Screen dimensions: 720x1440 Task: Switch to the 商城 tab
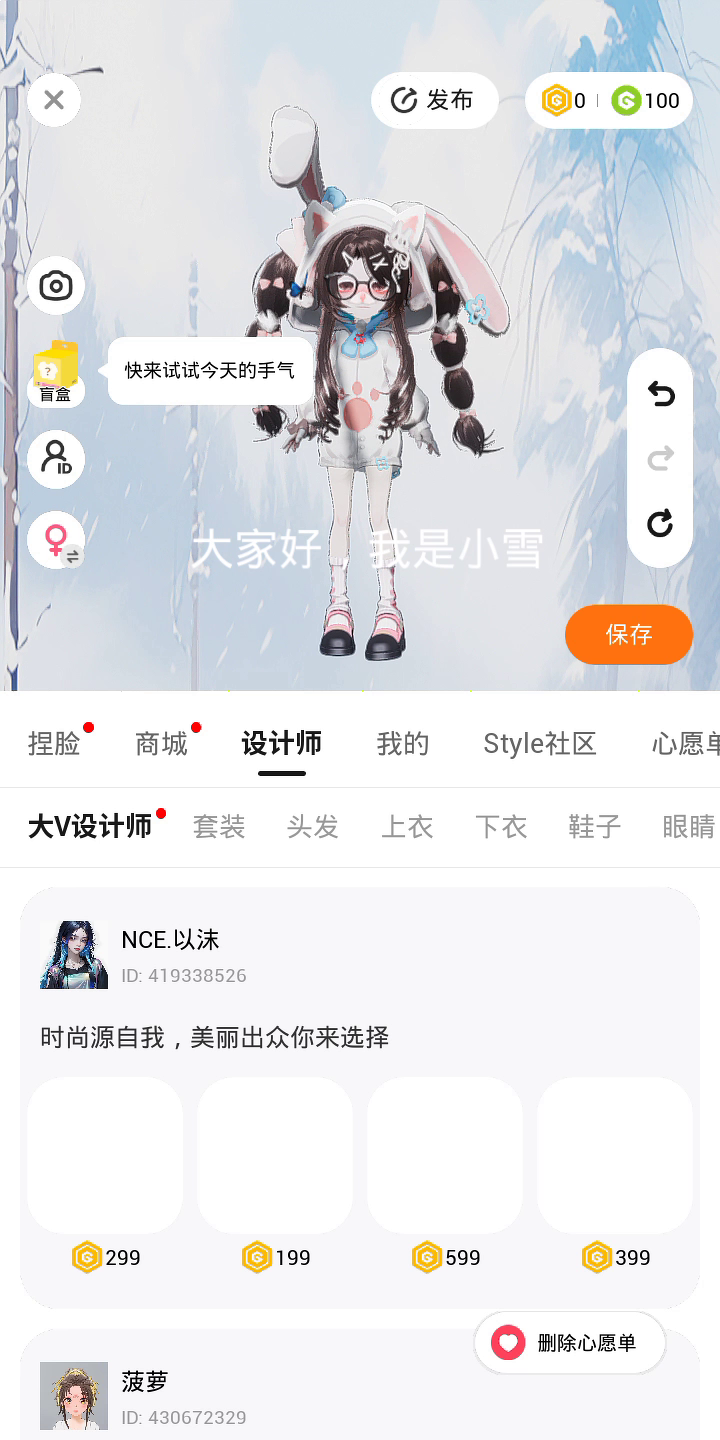(161, 743)
